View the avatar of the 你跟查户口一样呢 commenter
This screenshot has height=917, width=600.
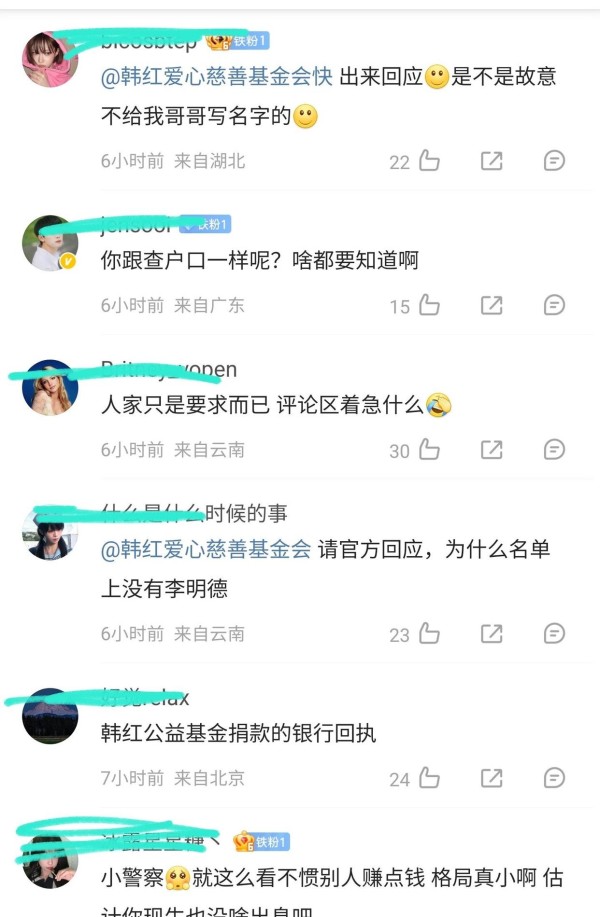(50, 244)
